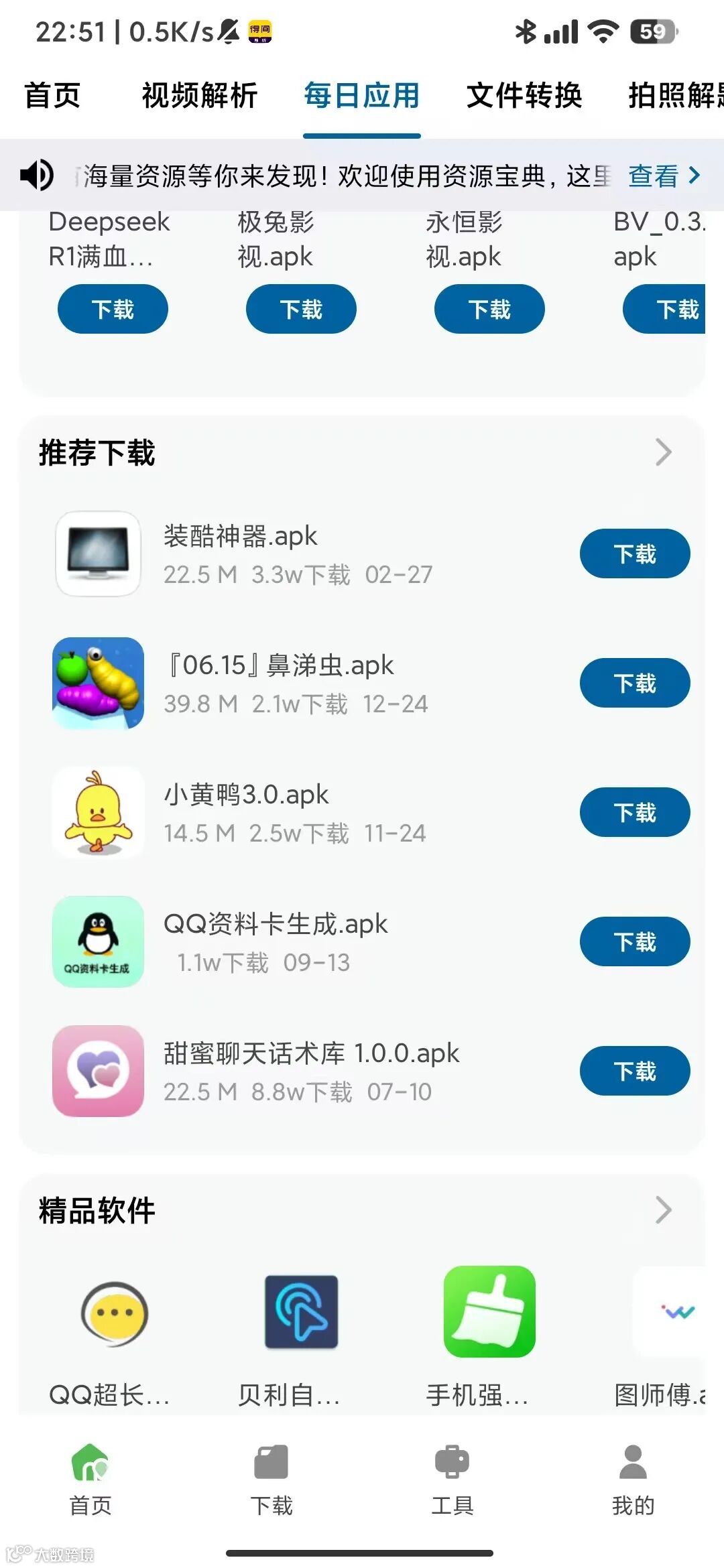The image size is (724, 1568).
Task: Open the 视频解析 tab
Action: (199, 95)
